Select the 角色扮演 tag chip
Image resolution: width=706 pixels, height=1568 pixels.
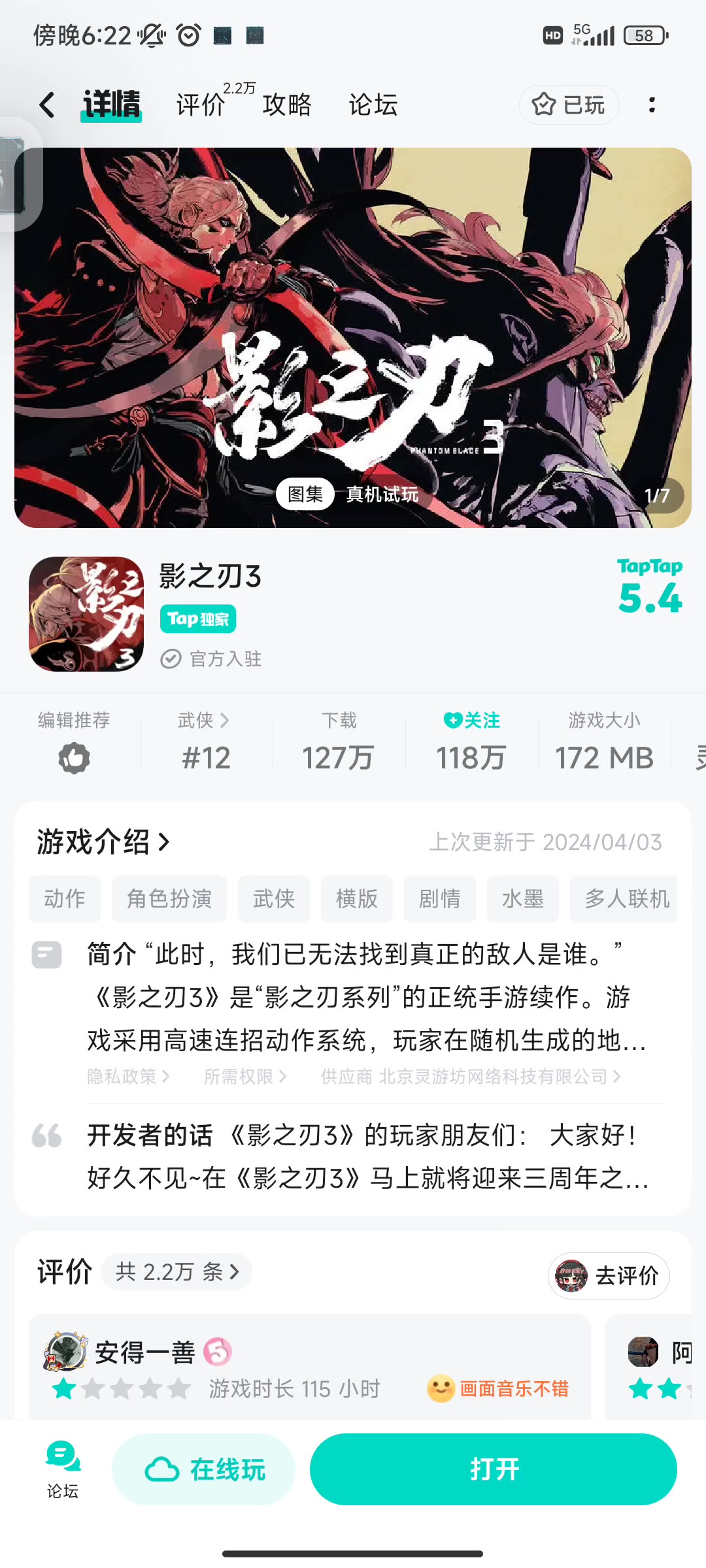coord(169,899)
